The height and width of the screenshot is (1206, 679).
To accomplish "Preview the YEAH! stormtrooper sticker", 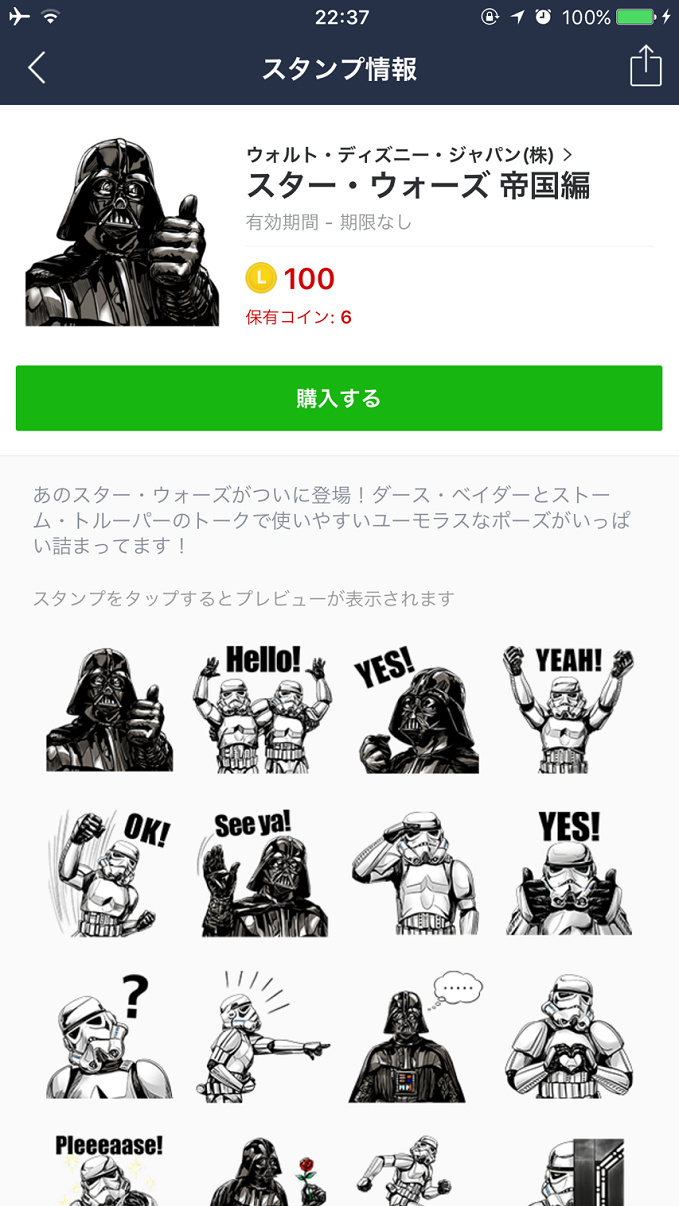I will click(x=568, y=709).
